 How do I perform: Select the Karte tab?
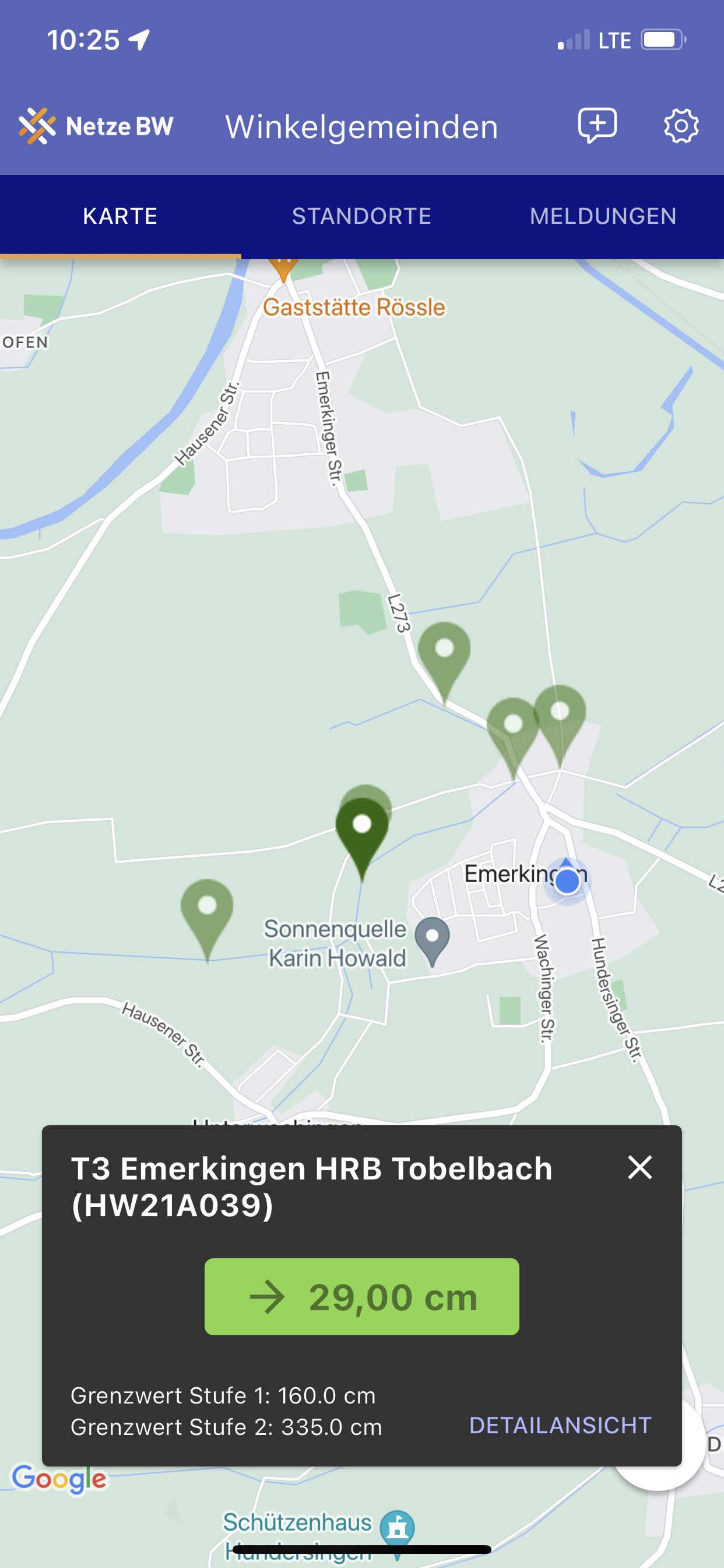[x=121, y=216]
